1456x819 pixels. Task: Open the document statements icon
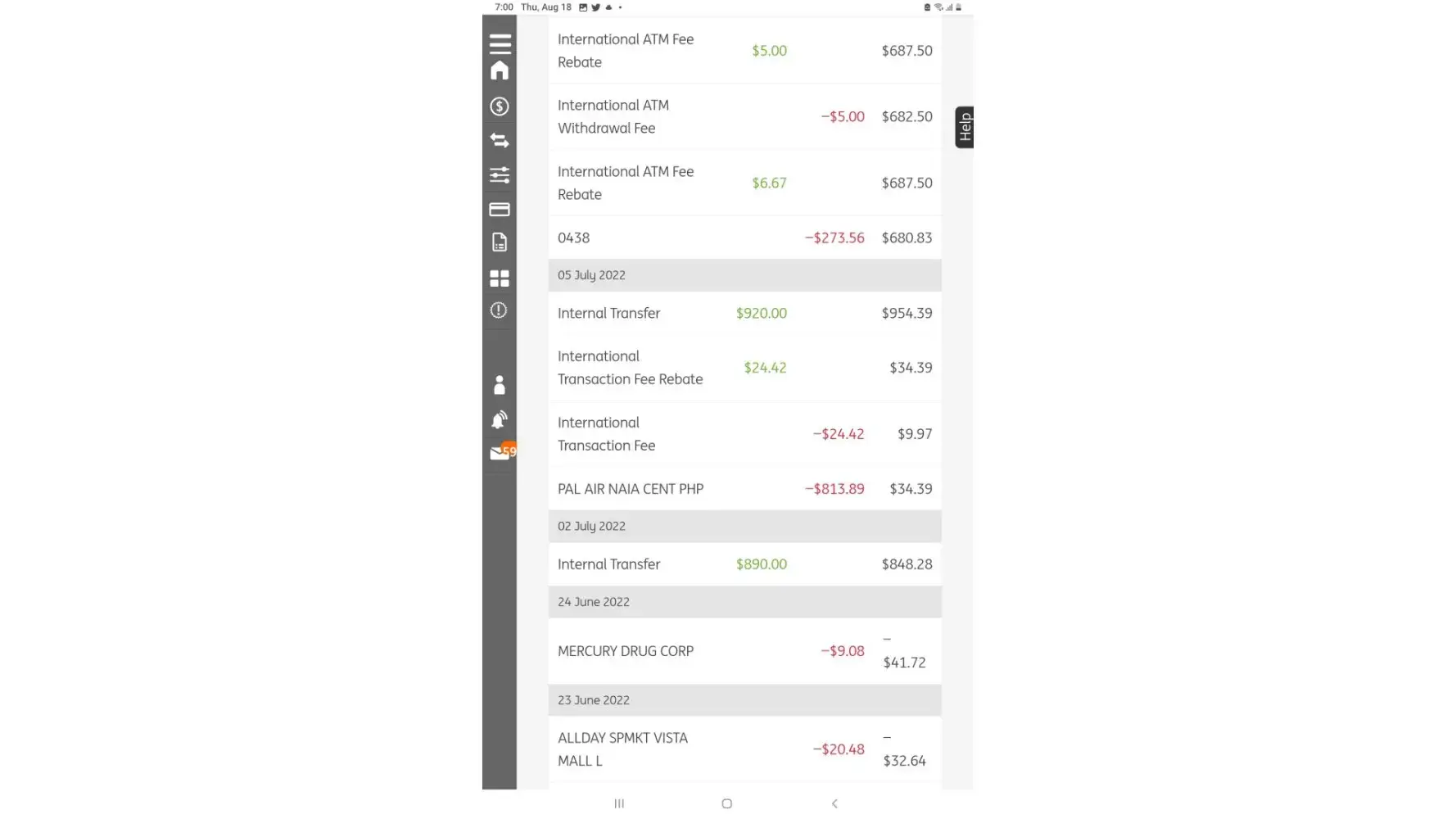[x=500, y=242]
